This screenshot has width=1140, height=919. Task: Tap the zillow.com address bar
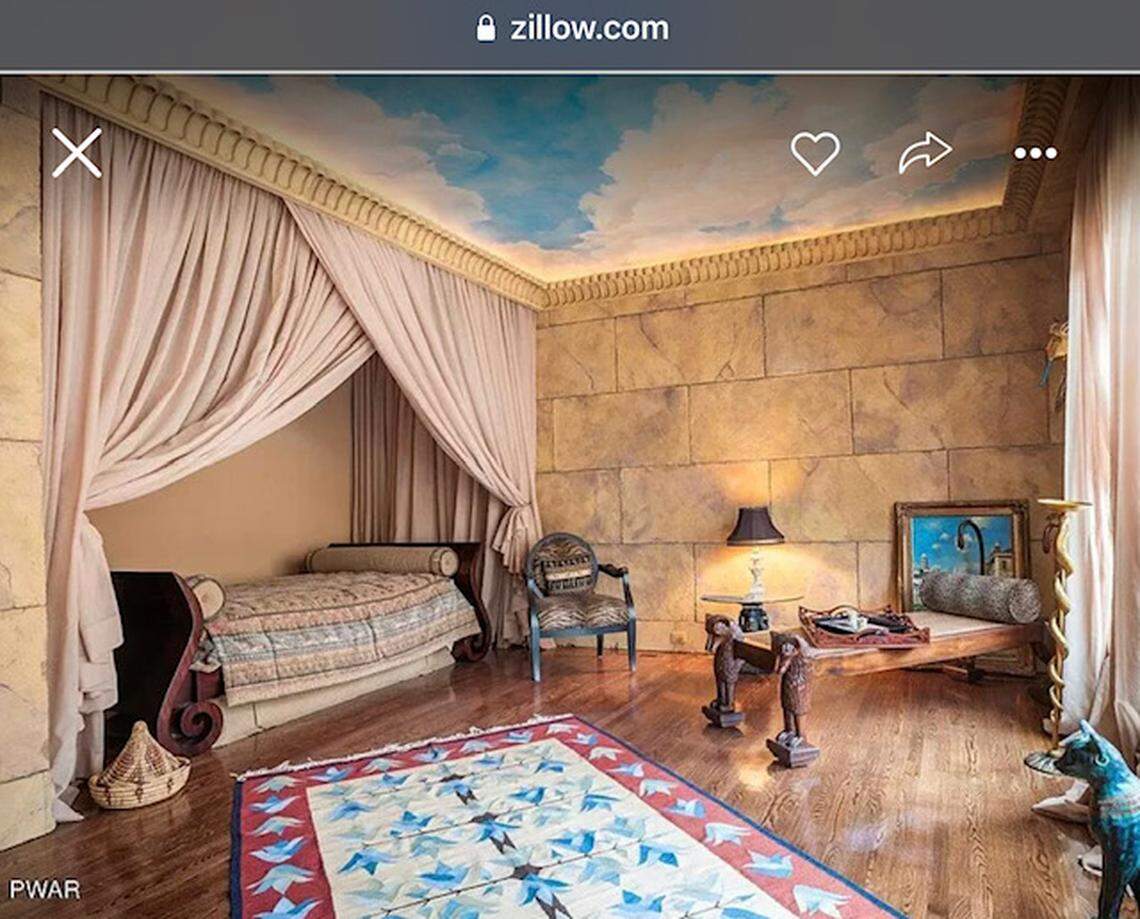tap(572, 28)
